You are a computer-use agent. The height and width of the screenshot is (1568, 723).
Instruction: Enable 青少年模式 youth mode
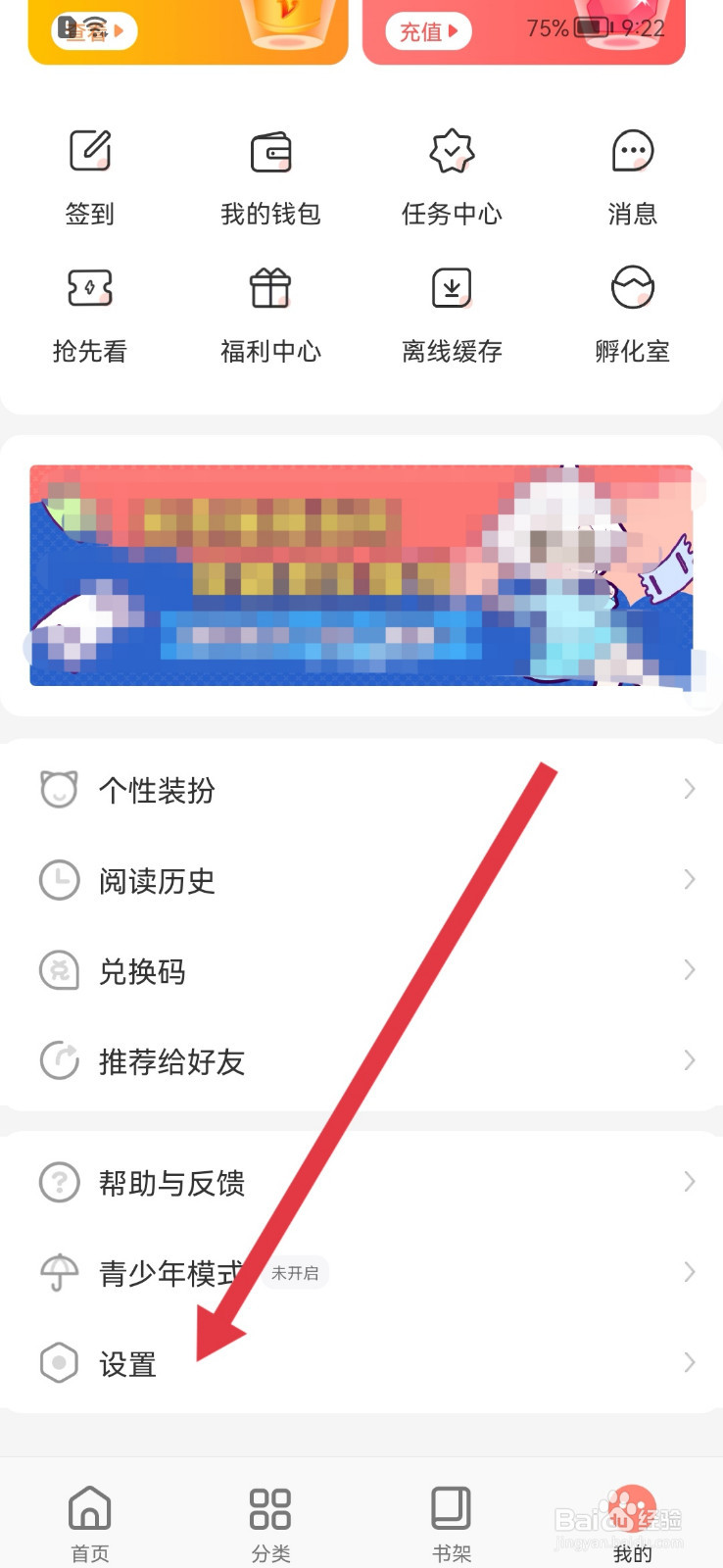coord(167,1272)
